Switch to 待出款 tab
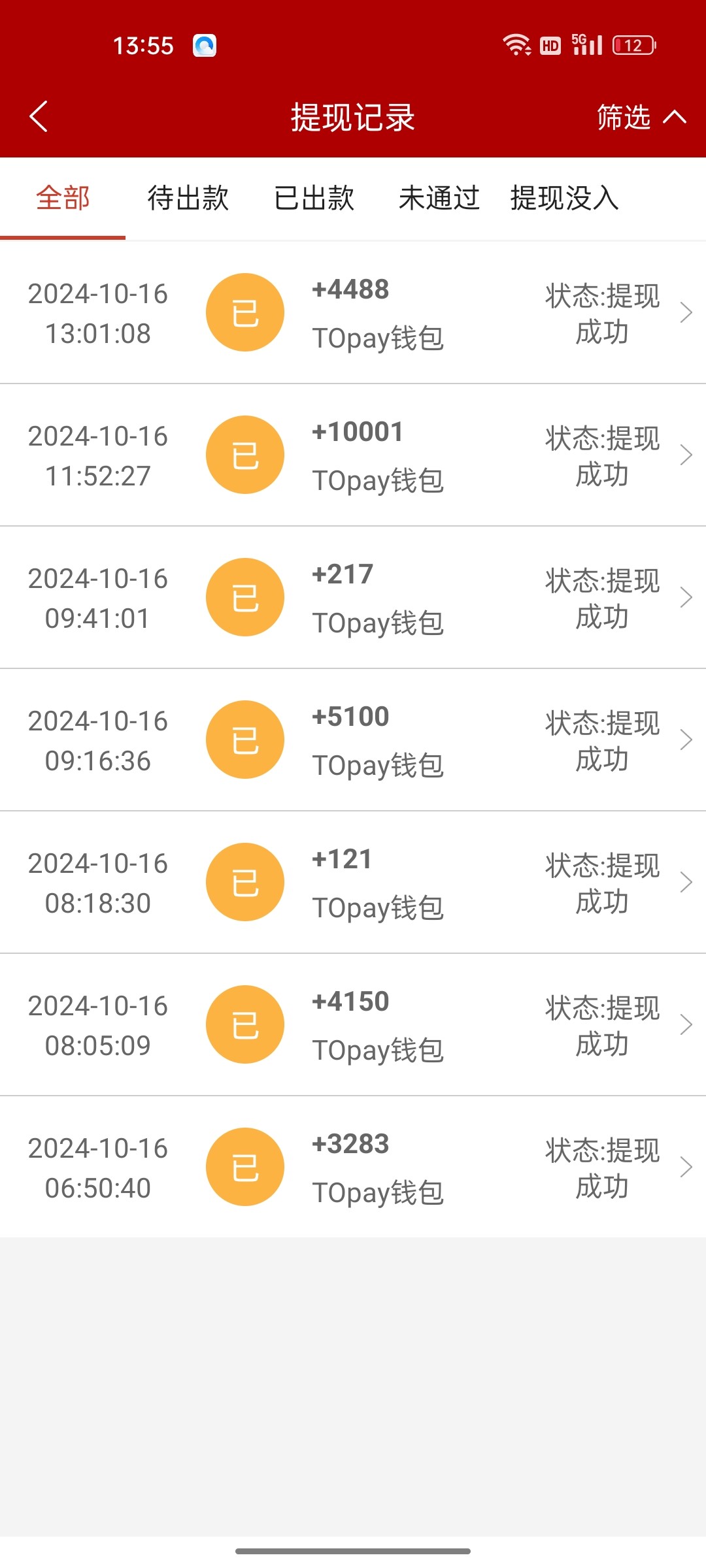 tap(188, 198)
